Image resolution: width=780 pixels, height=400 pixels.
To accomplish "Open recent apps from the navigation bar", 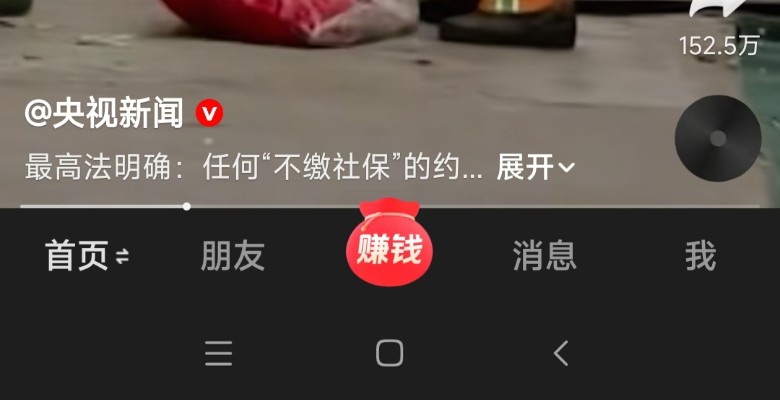I will (x=218, y=352).
